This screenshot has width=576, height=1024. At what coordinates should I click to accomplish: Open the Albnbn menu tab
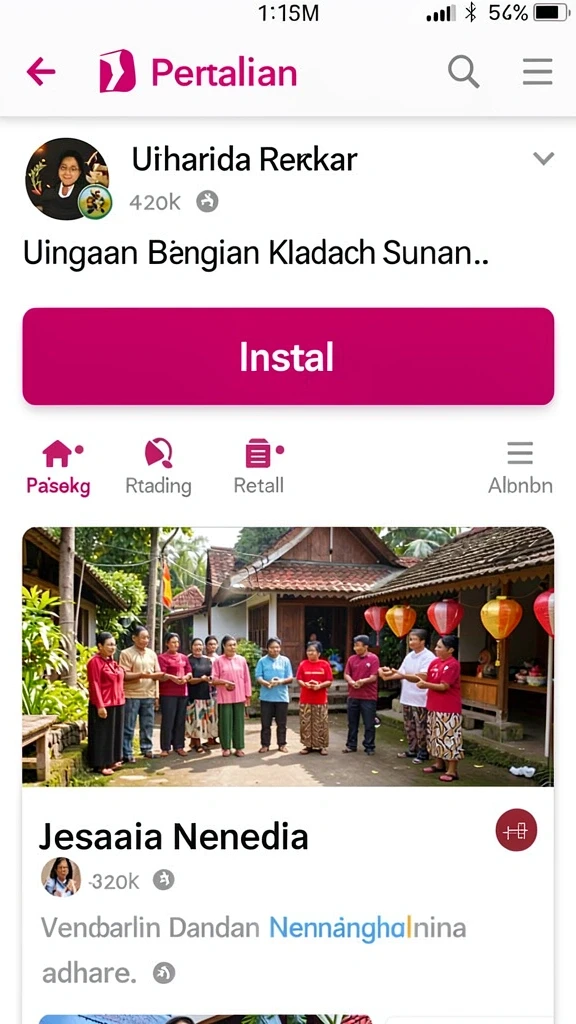520,468
